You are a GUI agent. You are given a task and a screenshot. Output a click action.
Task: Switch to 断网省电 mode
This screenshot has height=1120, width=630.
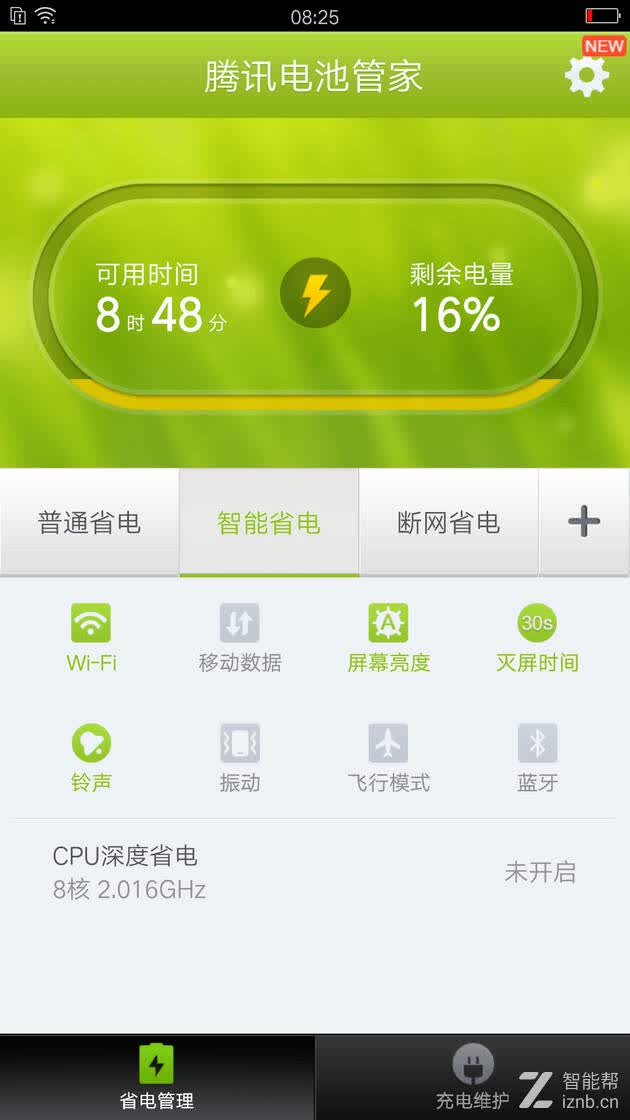pos(449,522)
